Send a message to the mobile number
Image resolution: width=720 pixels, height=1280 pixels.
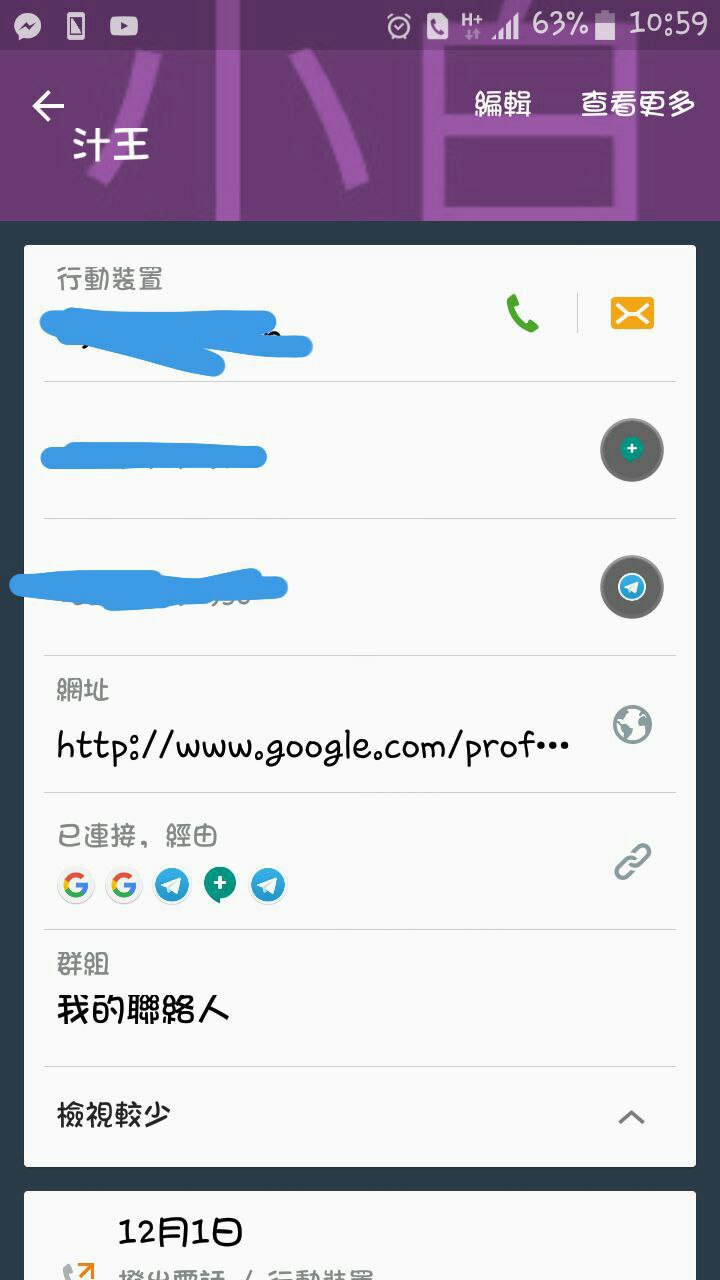click(x=632, y=314)
